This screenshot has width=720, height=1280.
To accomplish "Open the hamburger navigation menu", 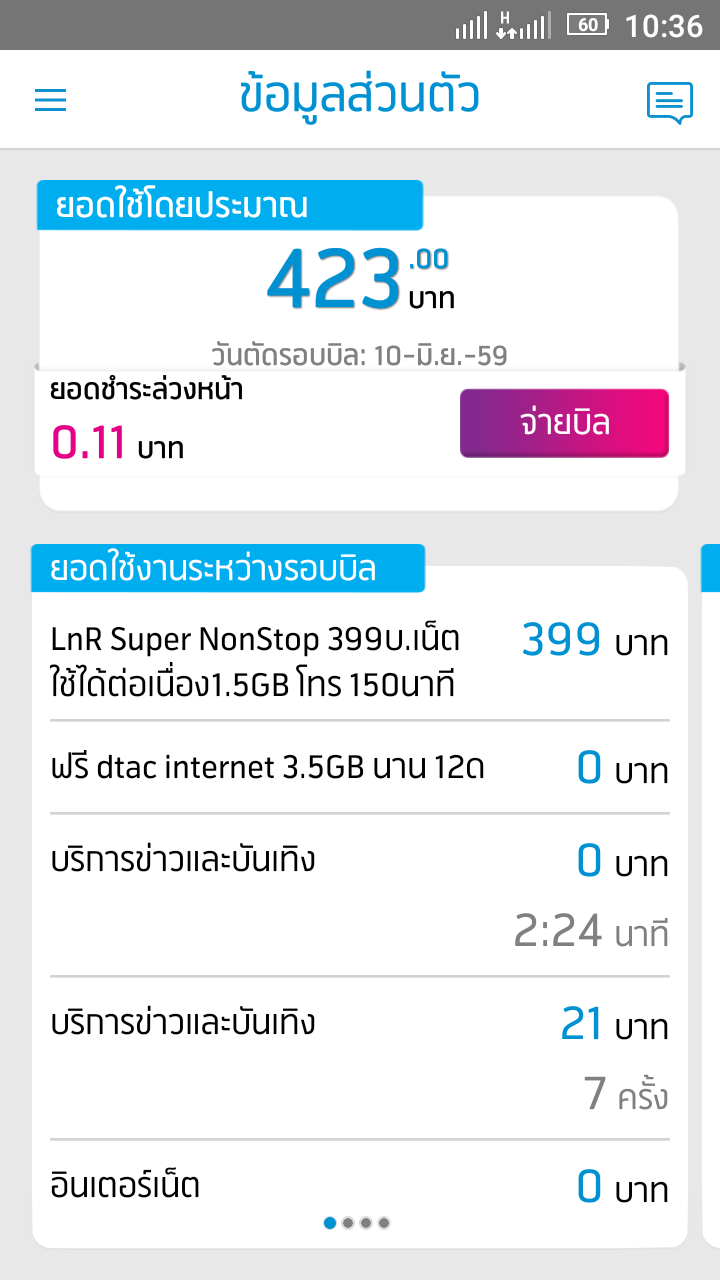I will pyautogui.click(x=50, y=100).
